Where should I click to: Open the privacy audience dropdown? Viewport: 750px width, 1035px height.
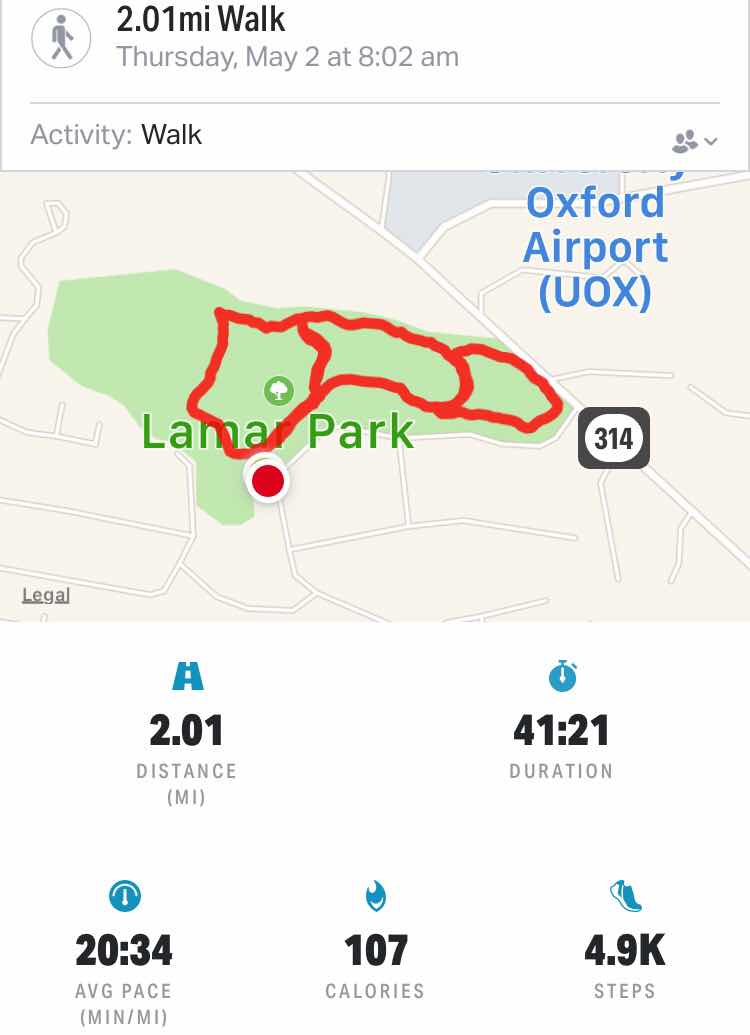694,141
